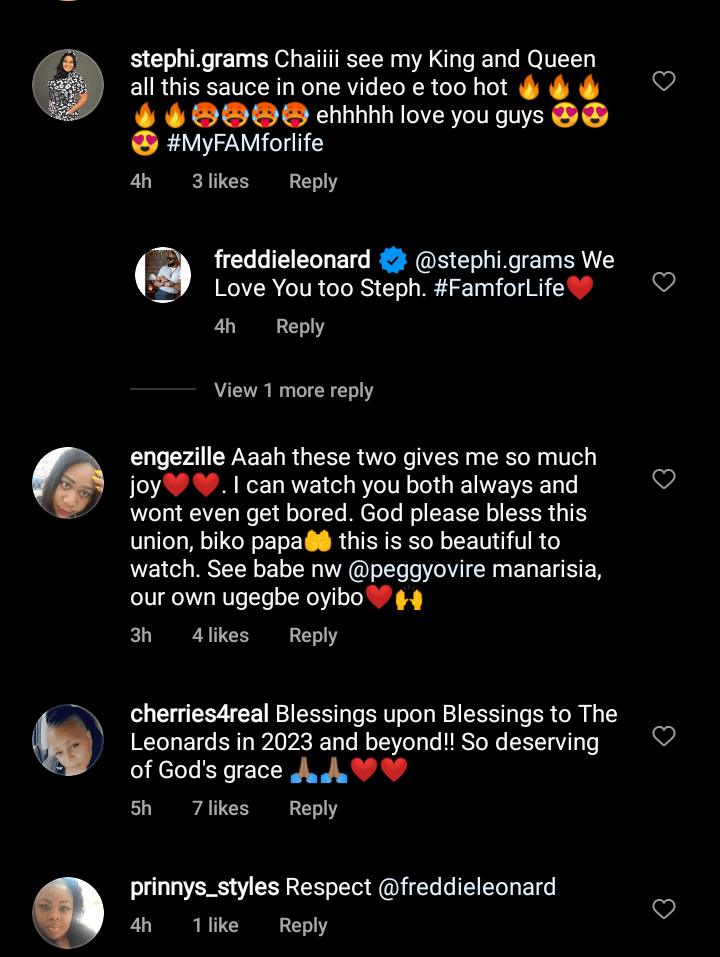Open cherries4real's profile picture
The height and width of the screenshot is (957, 720).
pyautogui.click(x=68, y=740)
